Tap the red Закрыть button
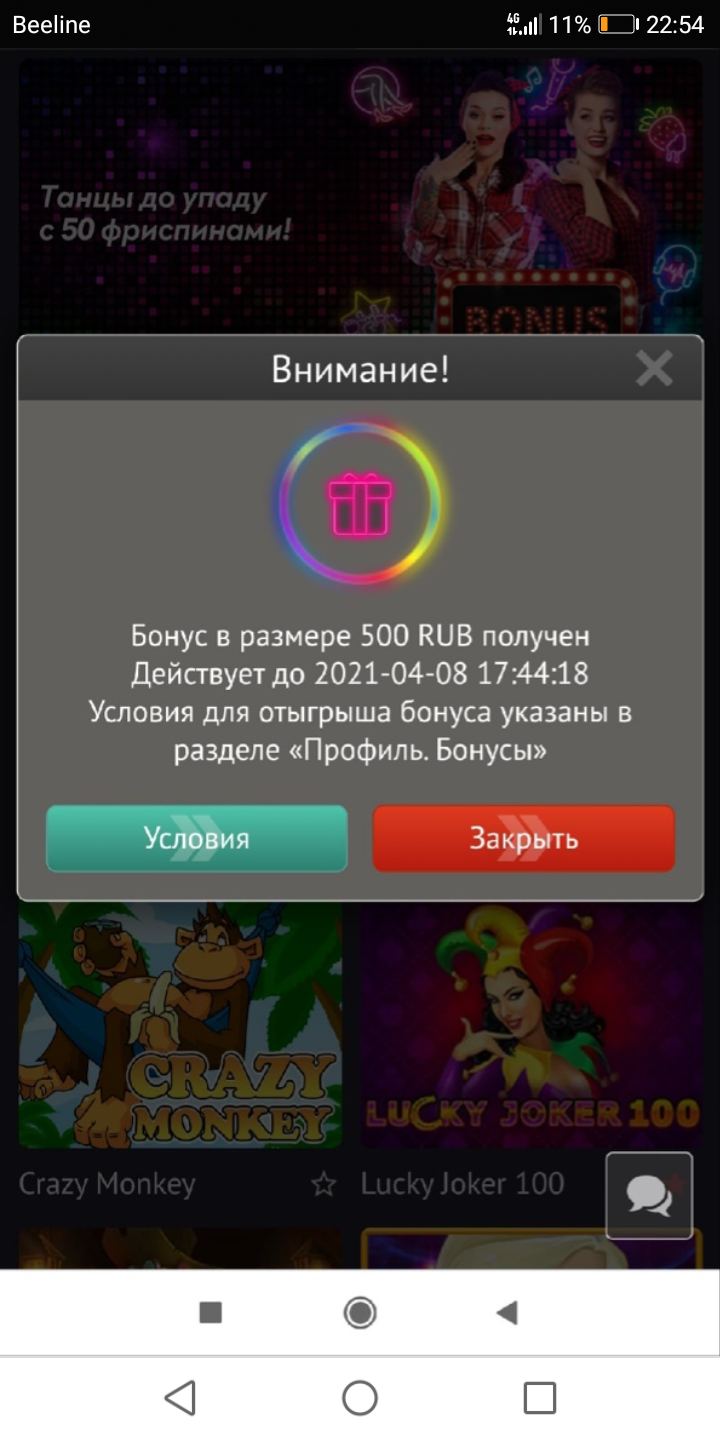This screenshot has height=1440, width=720. (524, 838)
